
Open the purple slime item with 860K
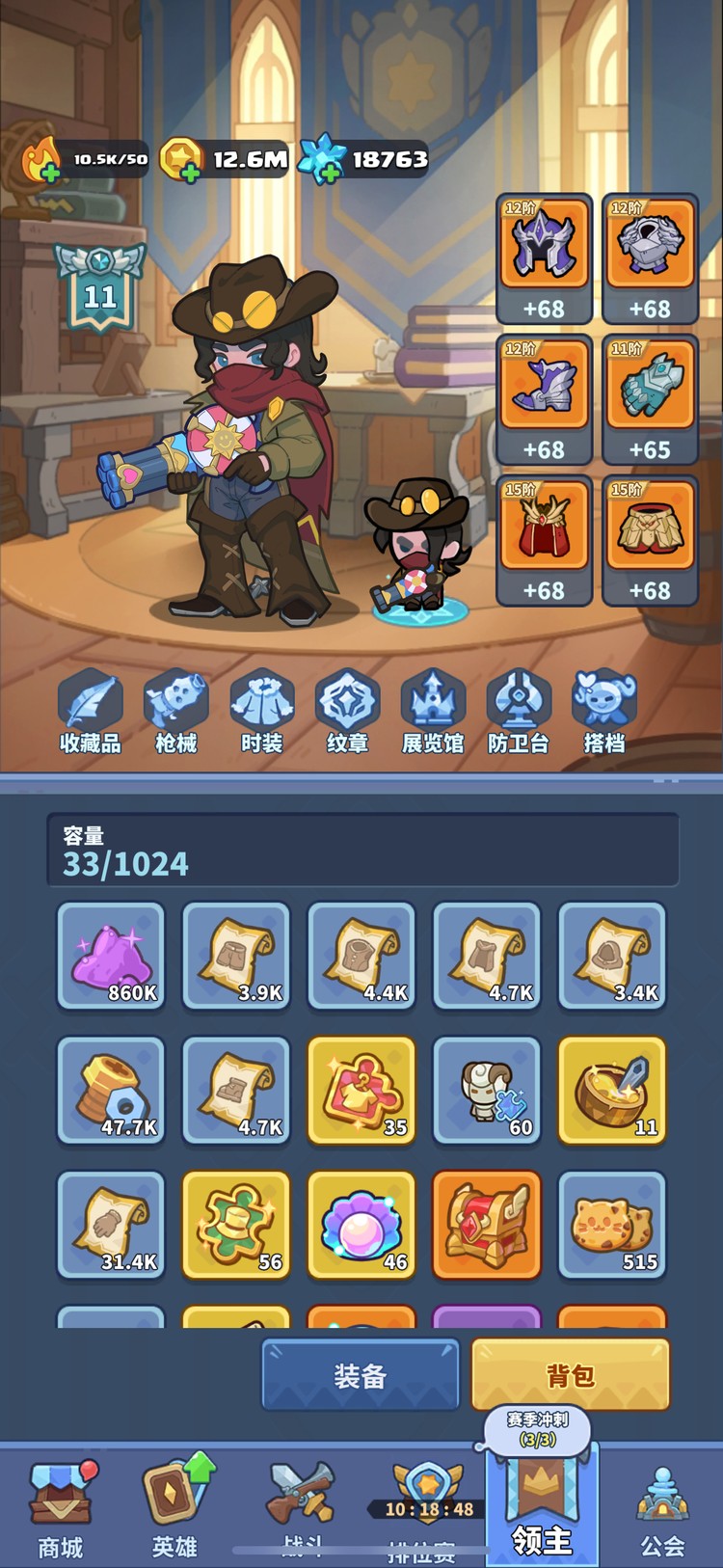(111, 956)
